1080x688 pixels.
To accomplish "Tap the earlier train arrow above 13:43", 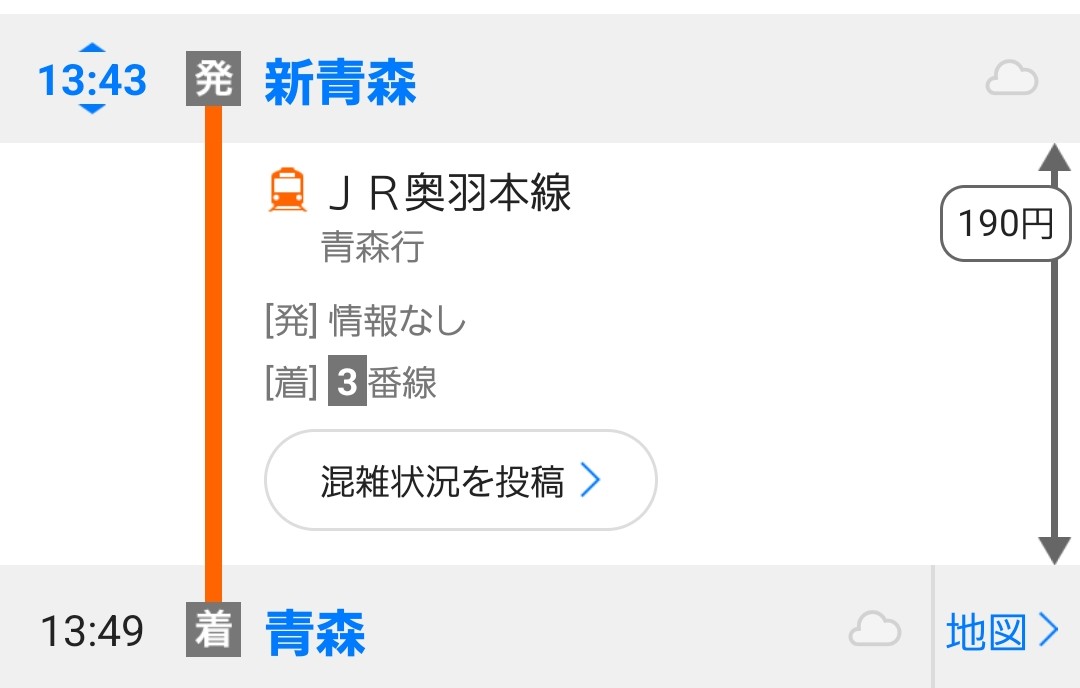I will pos(92,50).
